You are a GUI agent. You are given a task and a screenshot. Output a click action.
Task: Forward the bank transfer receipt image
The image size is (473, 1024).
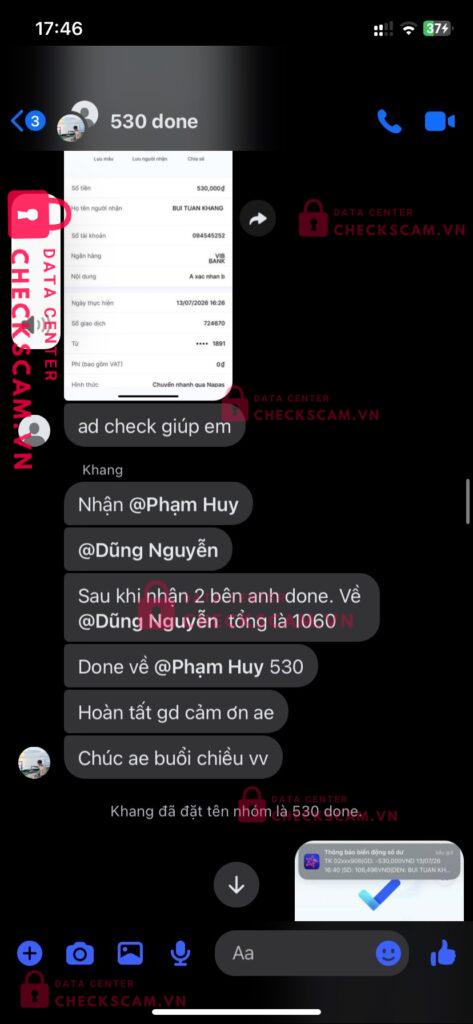pyautogui.click(x=257, y=219)
